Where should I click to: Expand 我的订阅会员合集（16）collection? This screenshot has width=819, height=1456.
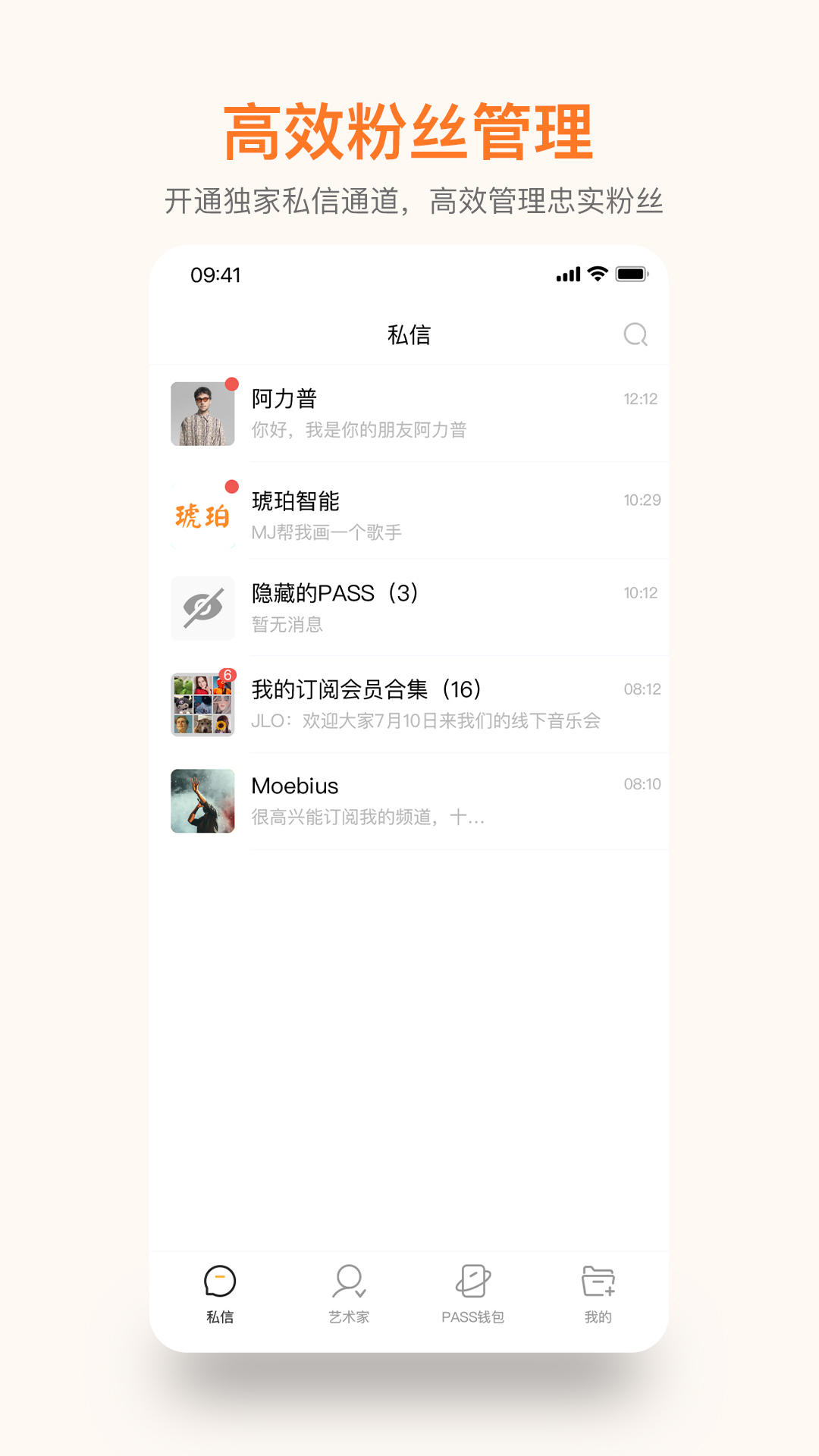click(417, 701)
